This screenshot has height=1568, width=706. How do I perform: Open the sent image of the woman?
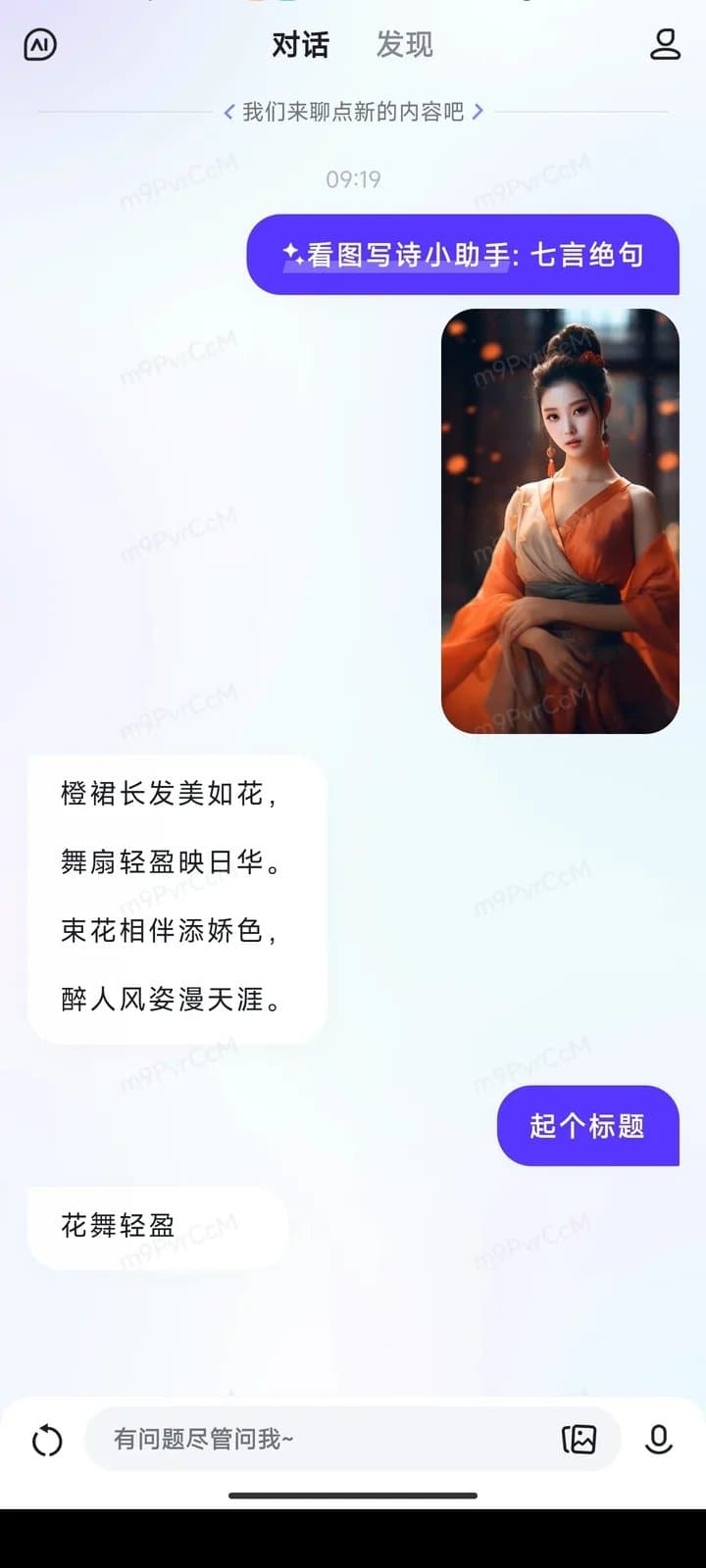(x=560, y=521)
